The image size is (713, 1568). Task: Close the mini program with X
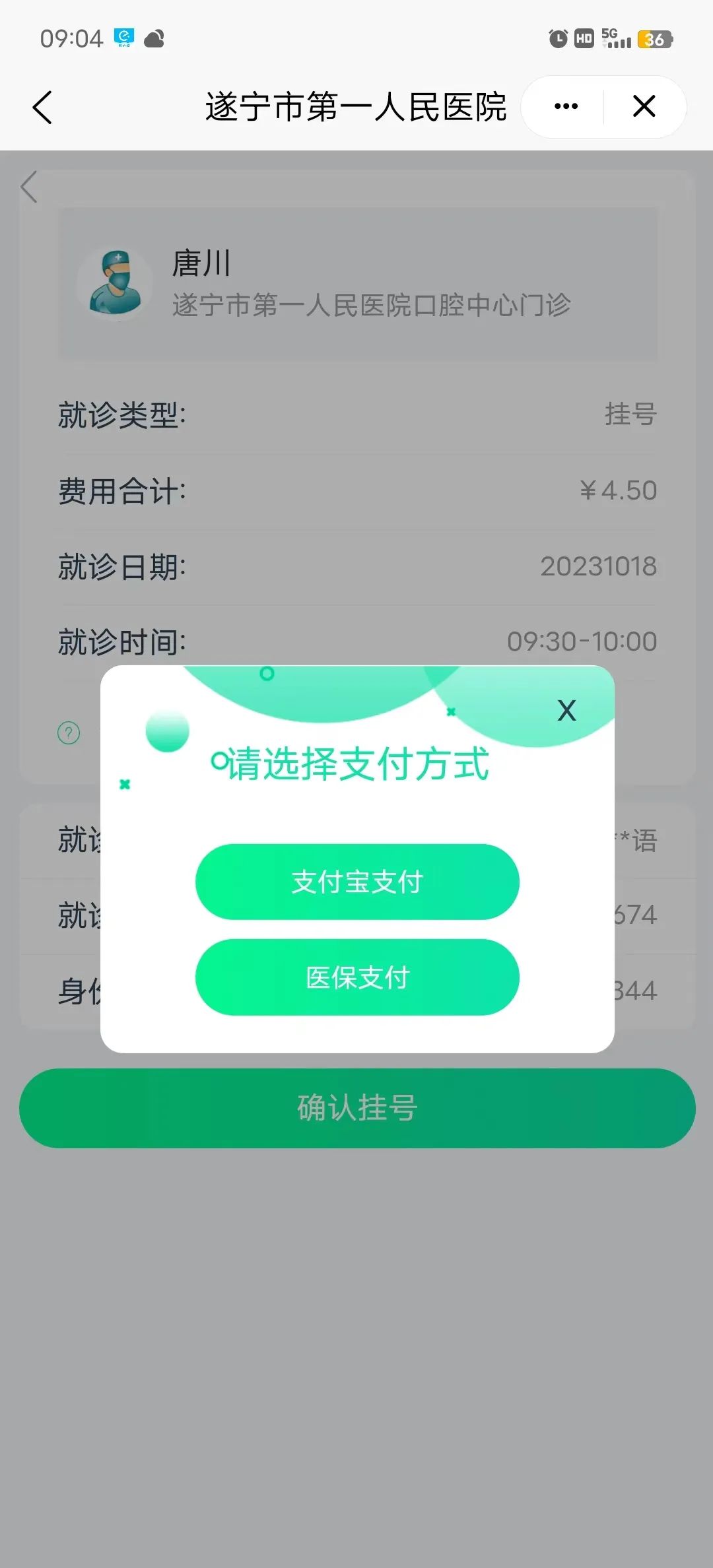(x=644, y=106)
